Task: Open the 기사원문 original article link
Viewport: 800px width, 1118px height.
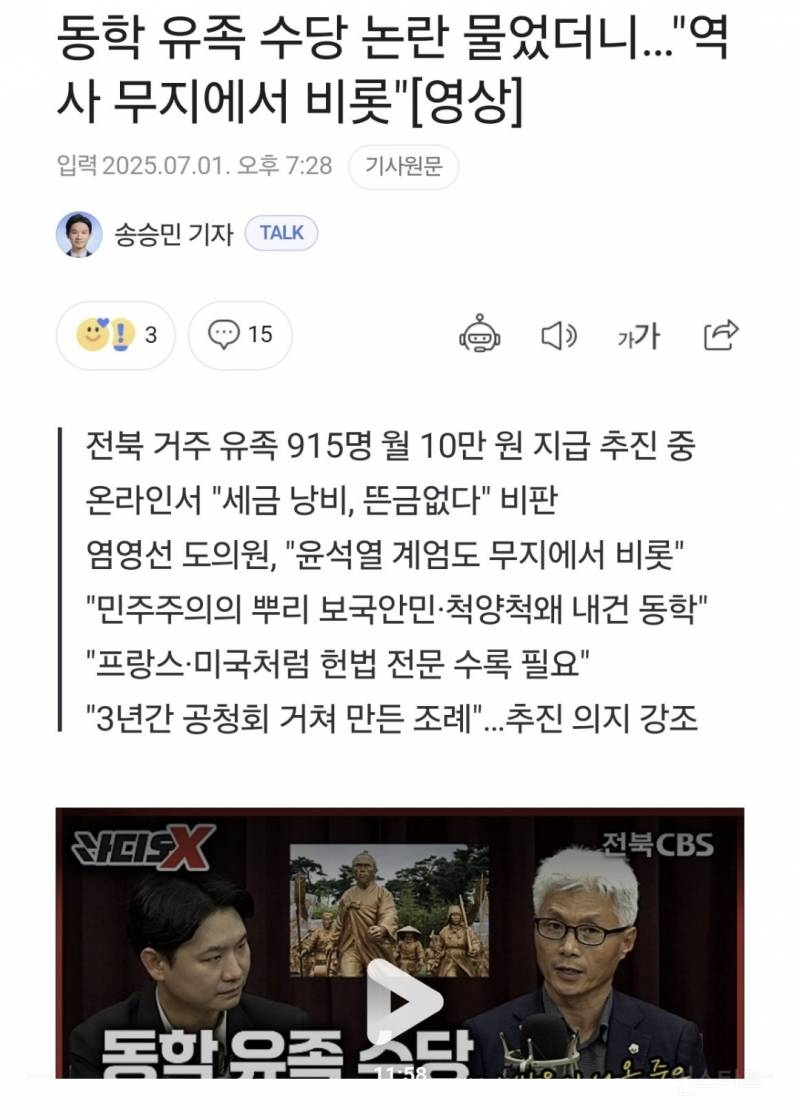Action: [403, 166]
